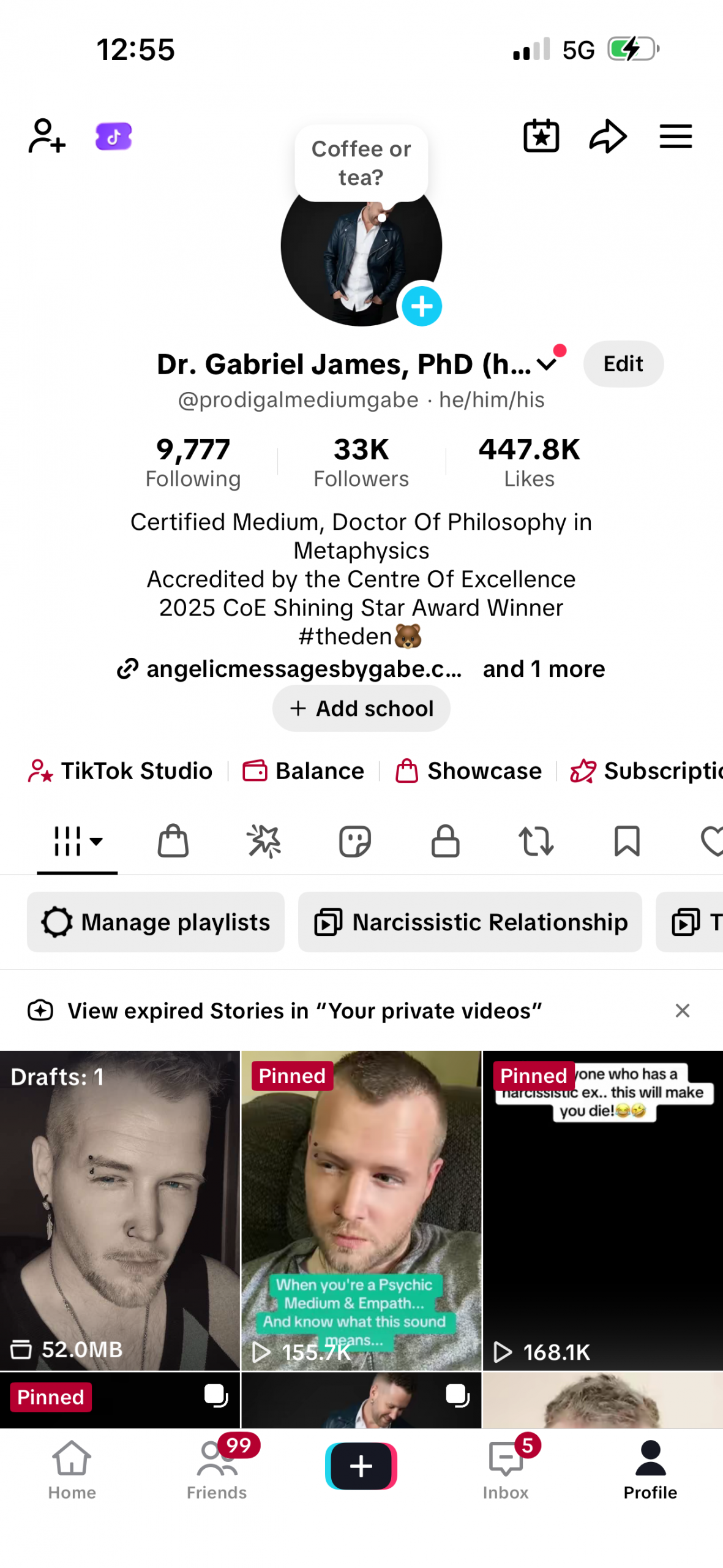Share this profile

coord(607,136)
